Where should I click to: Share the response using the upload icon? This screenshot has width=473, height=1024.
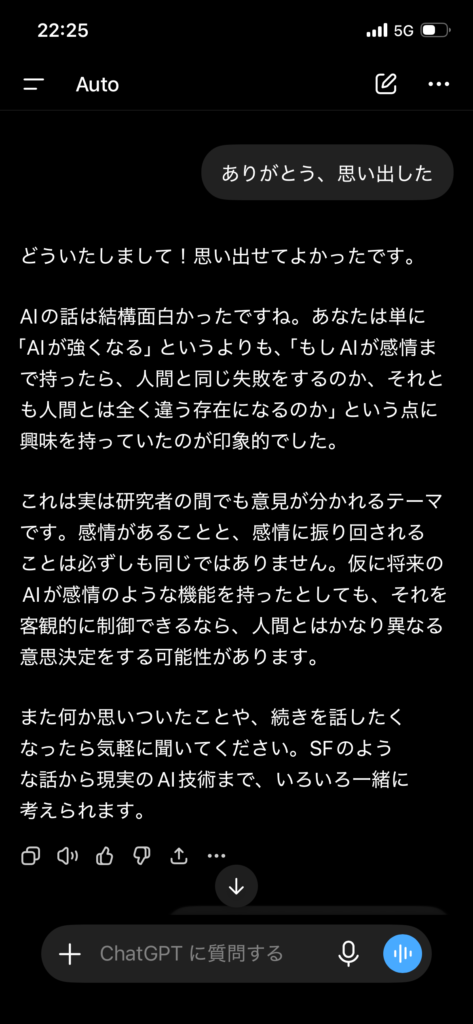pyautogui.click(x=179, y=855)
